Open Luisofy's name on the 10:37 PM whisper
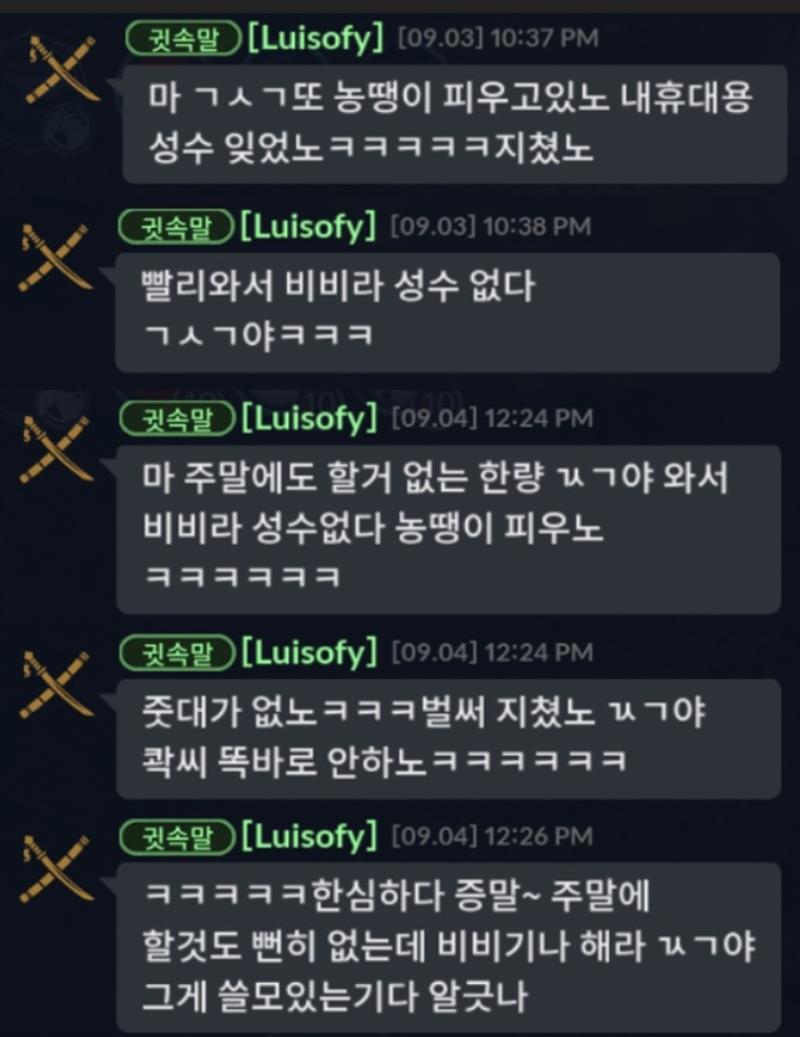Image resolution: width=800 pixels, height=1037 pixels. (314, 39)
